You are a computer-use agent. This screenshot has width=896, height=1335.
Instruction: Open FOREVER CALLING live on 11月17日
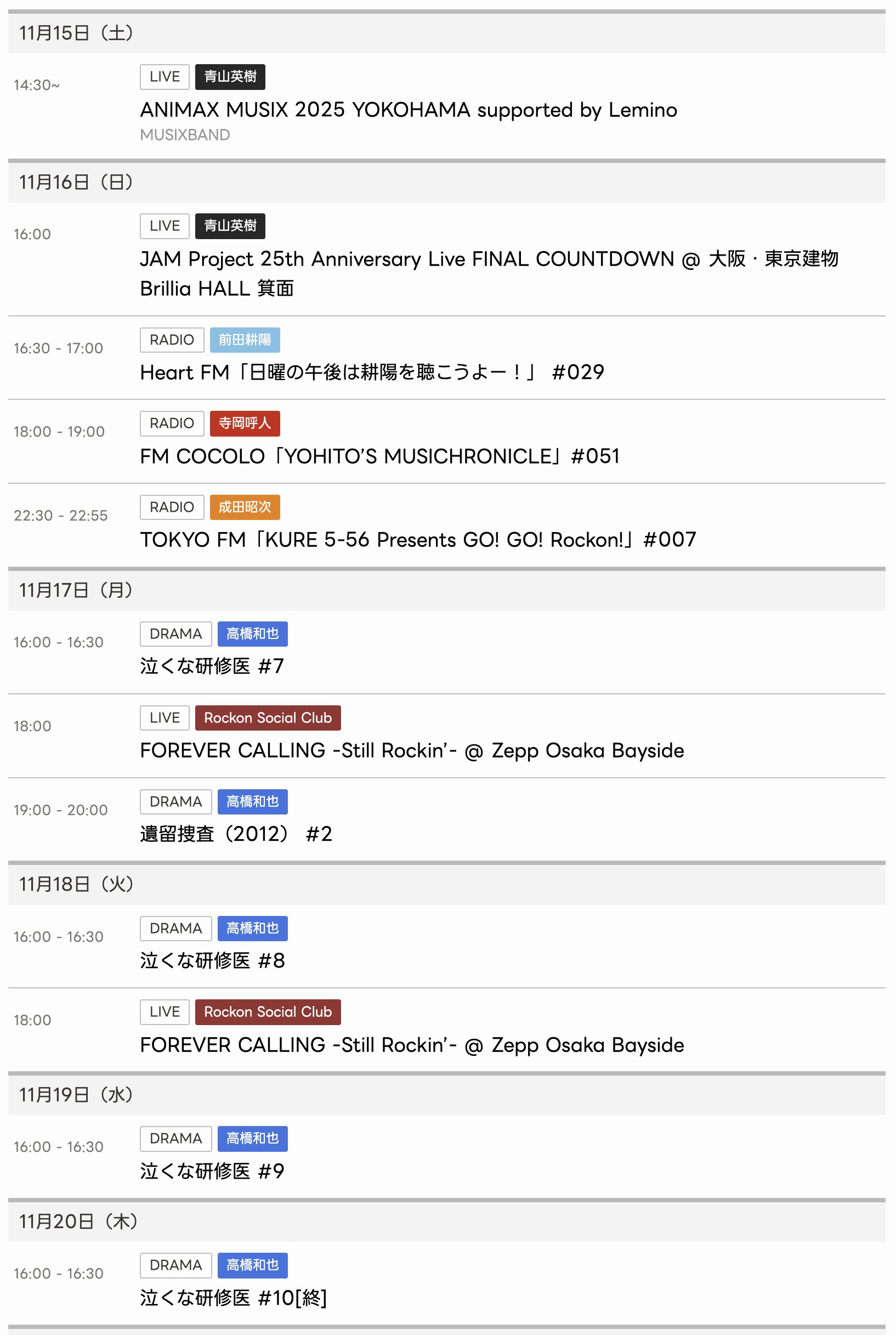coord(411,750)
